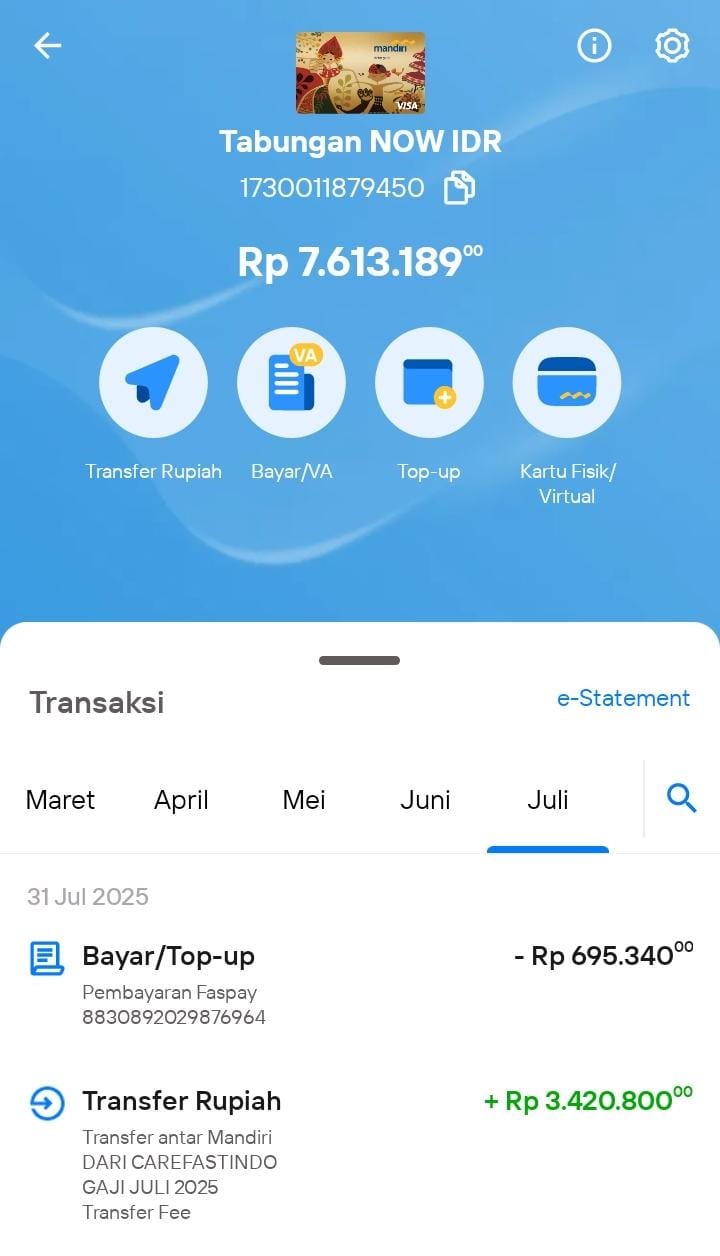
Task: Switch to the April tab
Action: tap(181, 800)
